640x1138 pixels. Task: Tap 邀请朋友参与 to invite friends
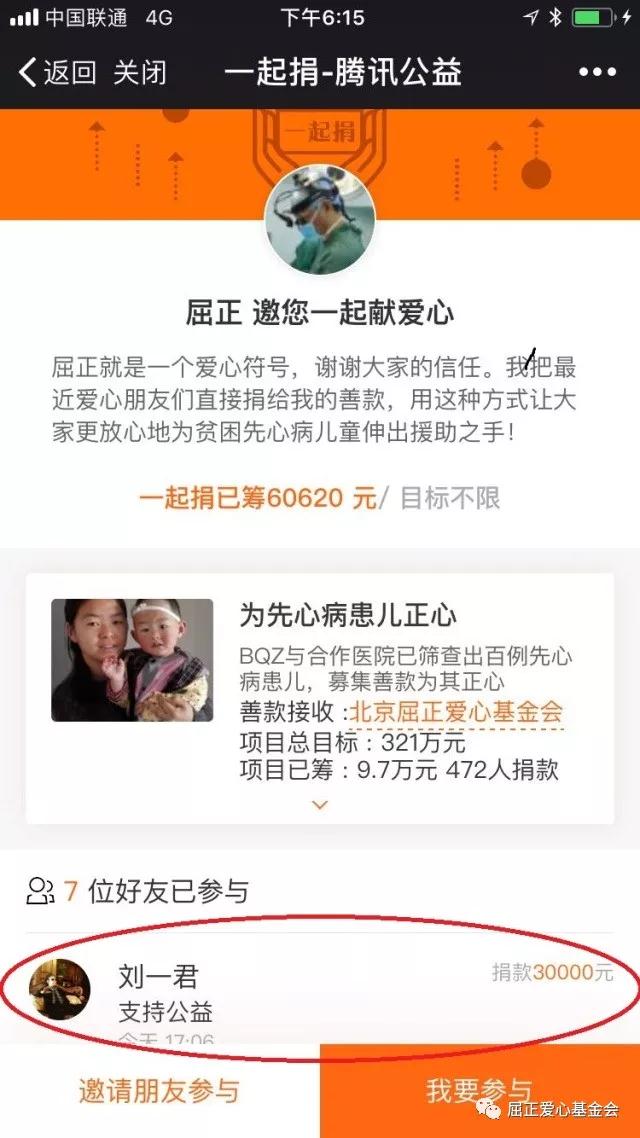click(x=160, y=1090)
